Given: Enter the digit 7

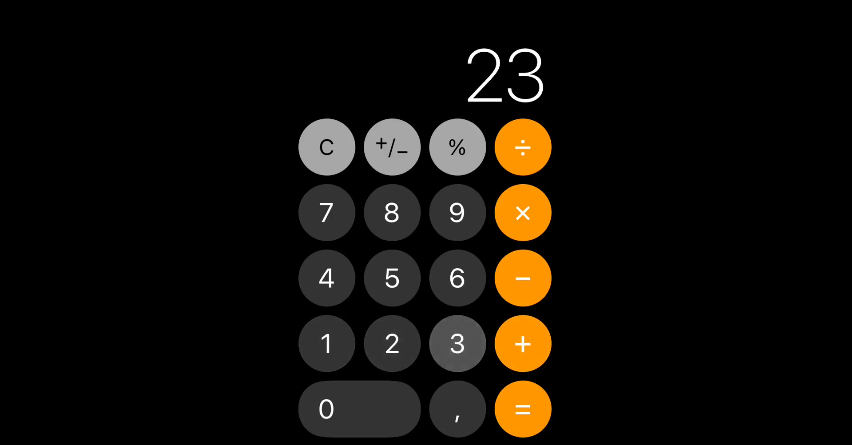Looking at the screenshot, I should (x=326, y=213).
